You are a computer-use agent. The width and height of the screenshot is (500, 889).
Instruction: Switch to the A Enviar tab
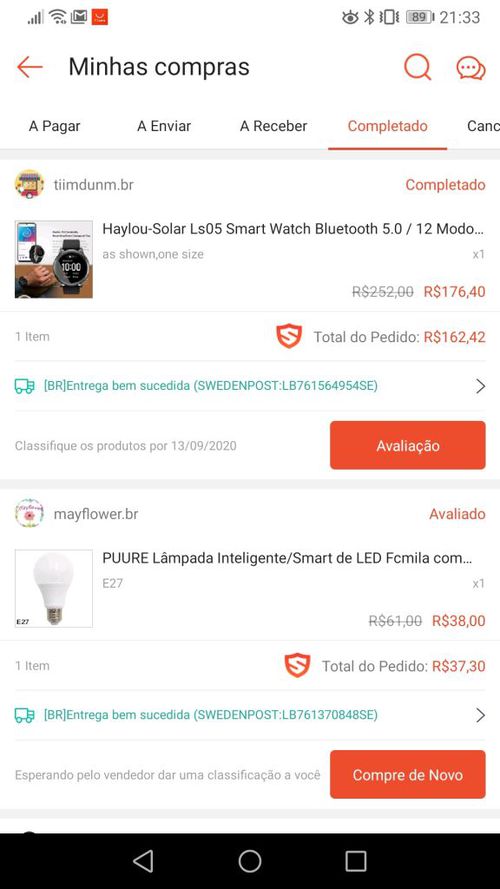point(164,126)
